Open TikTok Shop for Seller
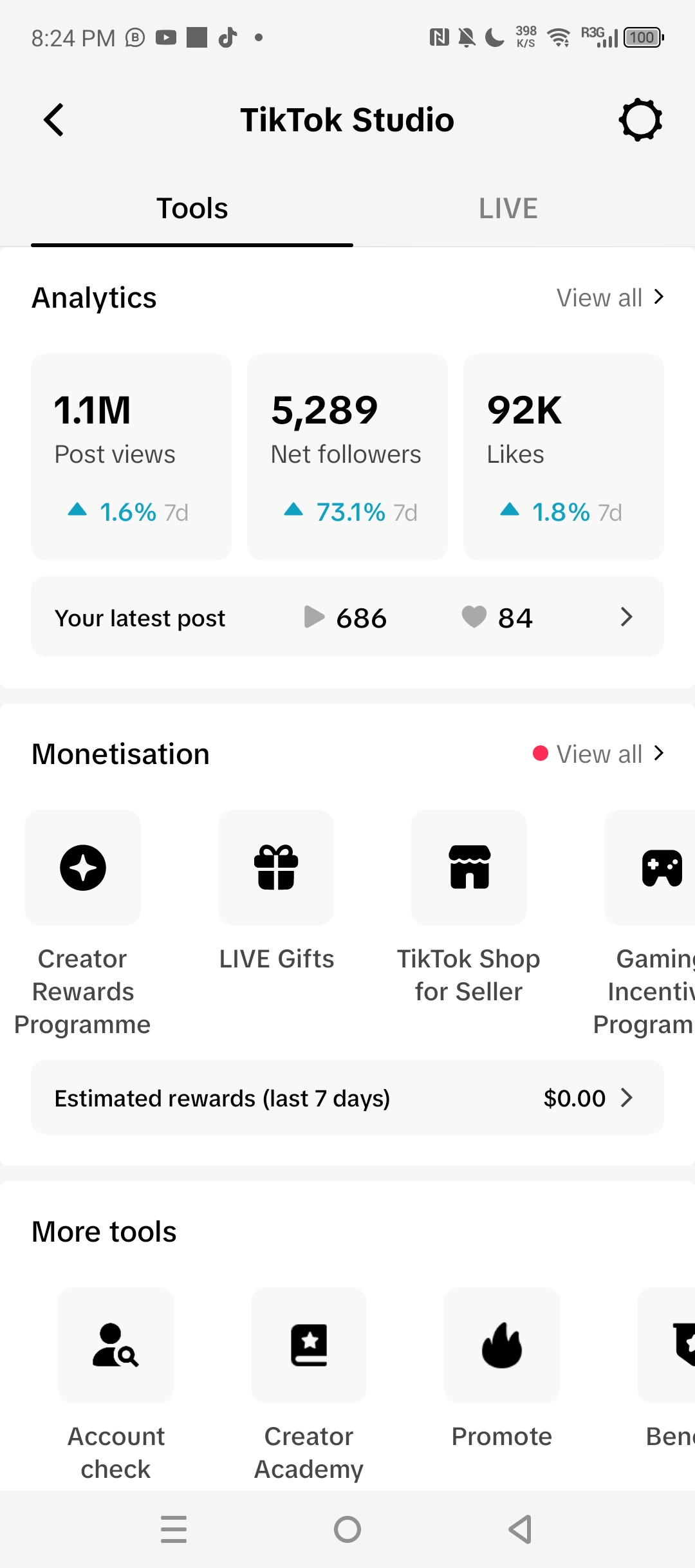 point(469,907)
